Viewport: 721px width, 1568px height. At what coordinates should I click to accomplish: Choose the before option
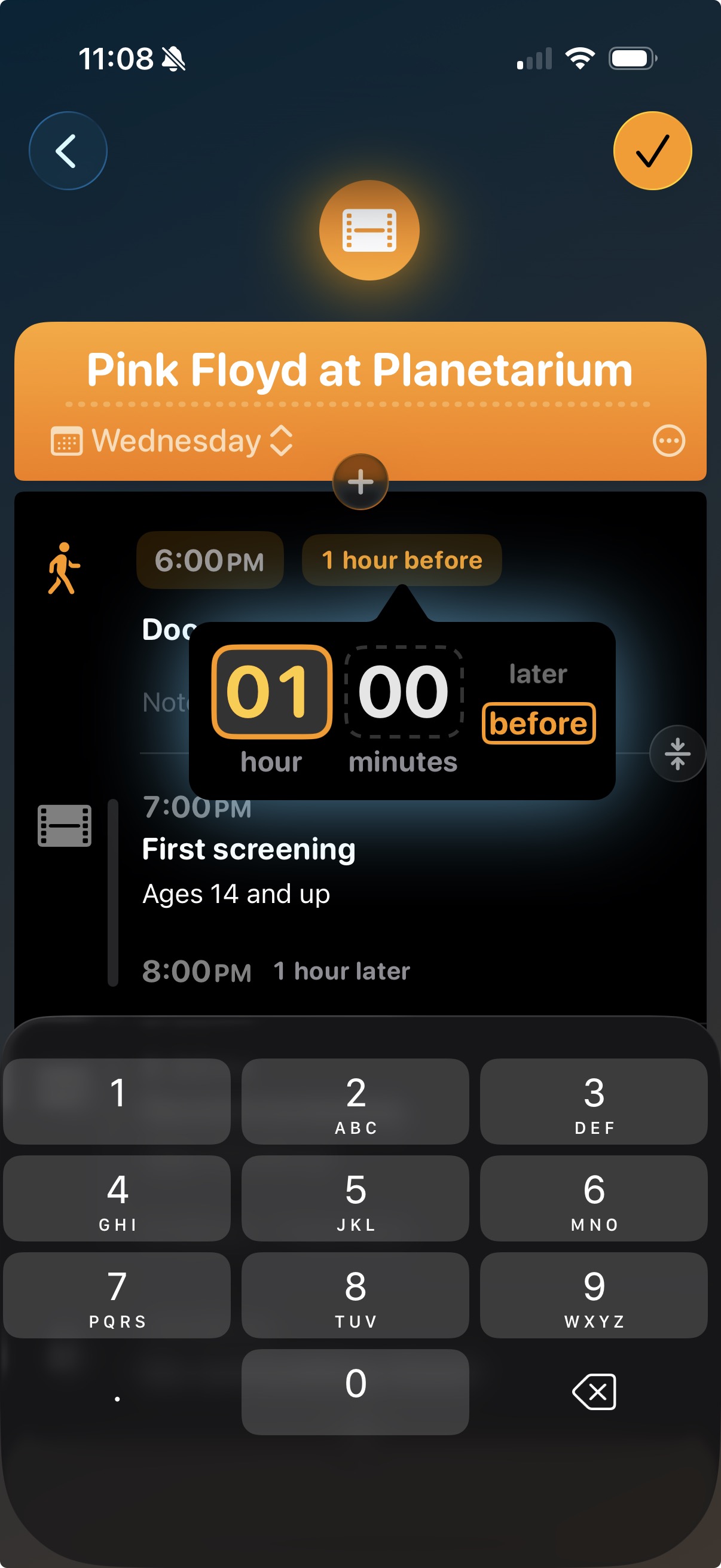[x=538, y=723]
